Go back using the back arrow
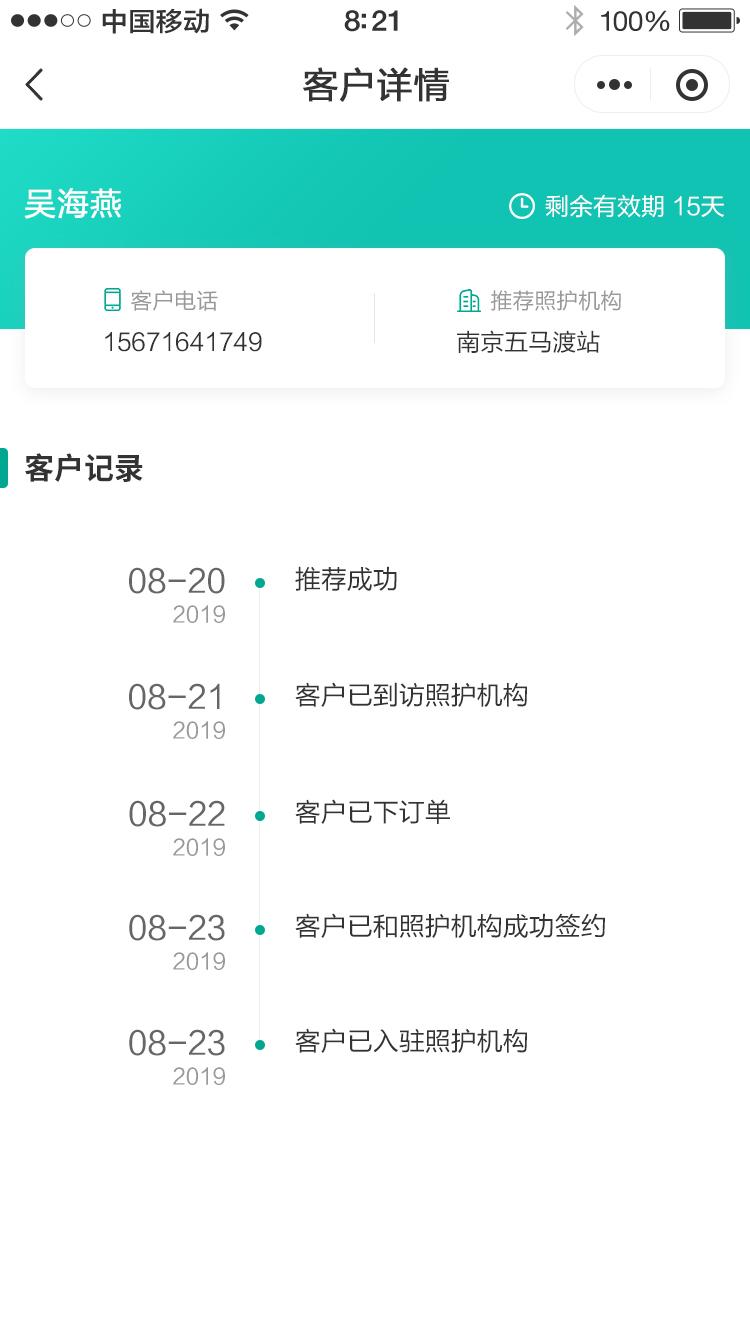 coord(35,85)
